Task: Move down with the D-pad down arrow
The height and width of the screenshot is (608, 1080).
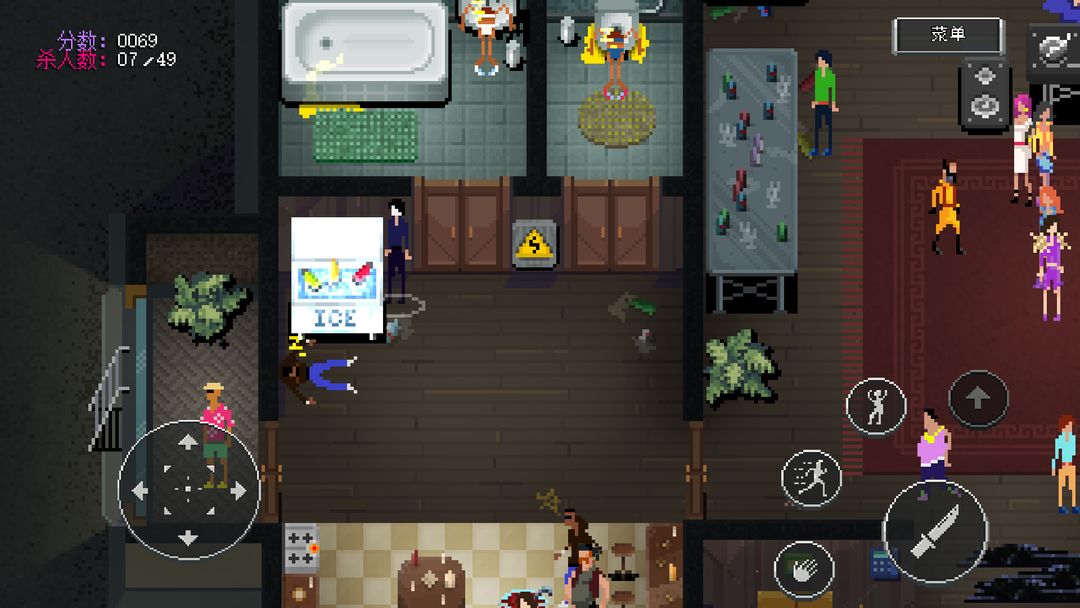Action: [188, 538]
